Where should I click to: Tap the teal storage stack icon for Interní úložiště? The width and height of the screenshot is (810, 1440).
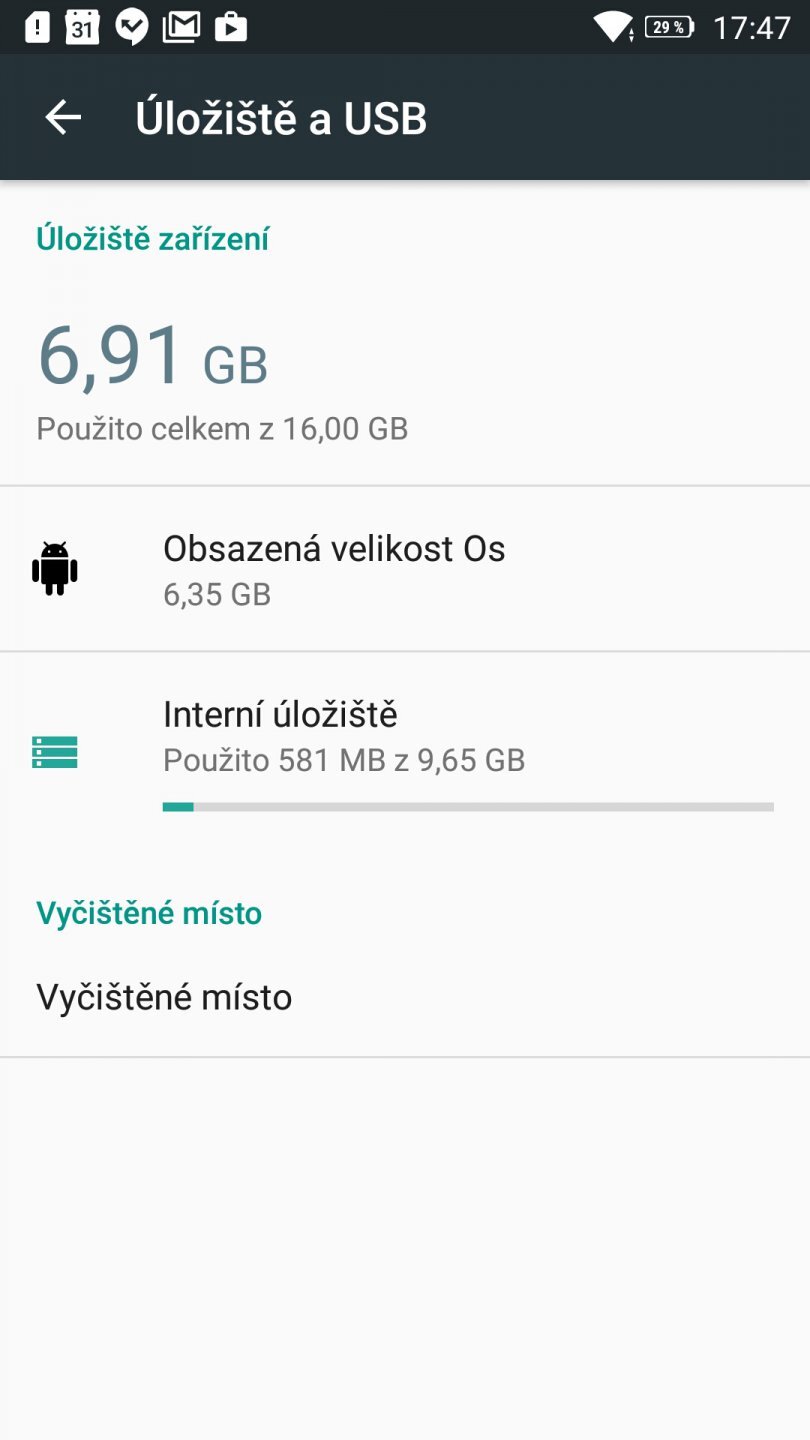point(55,751)
